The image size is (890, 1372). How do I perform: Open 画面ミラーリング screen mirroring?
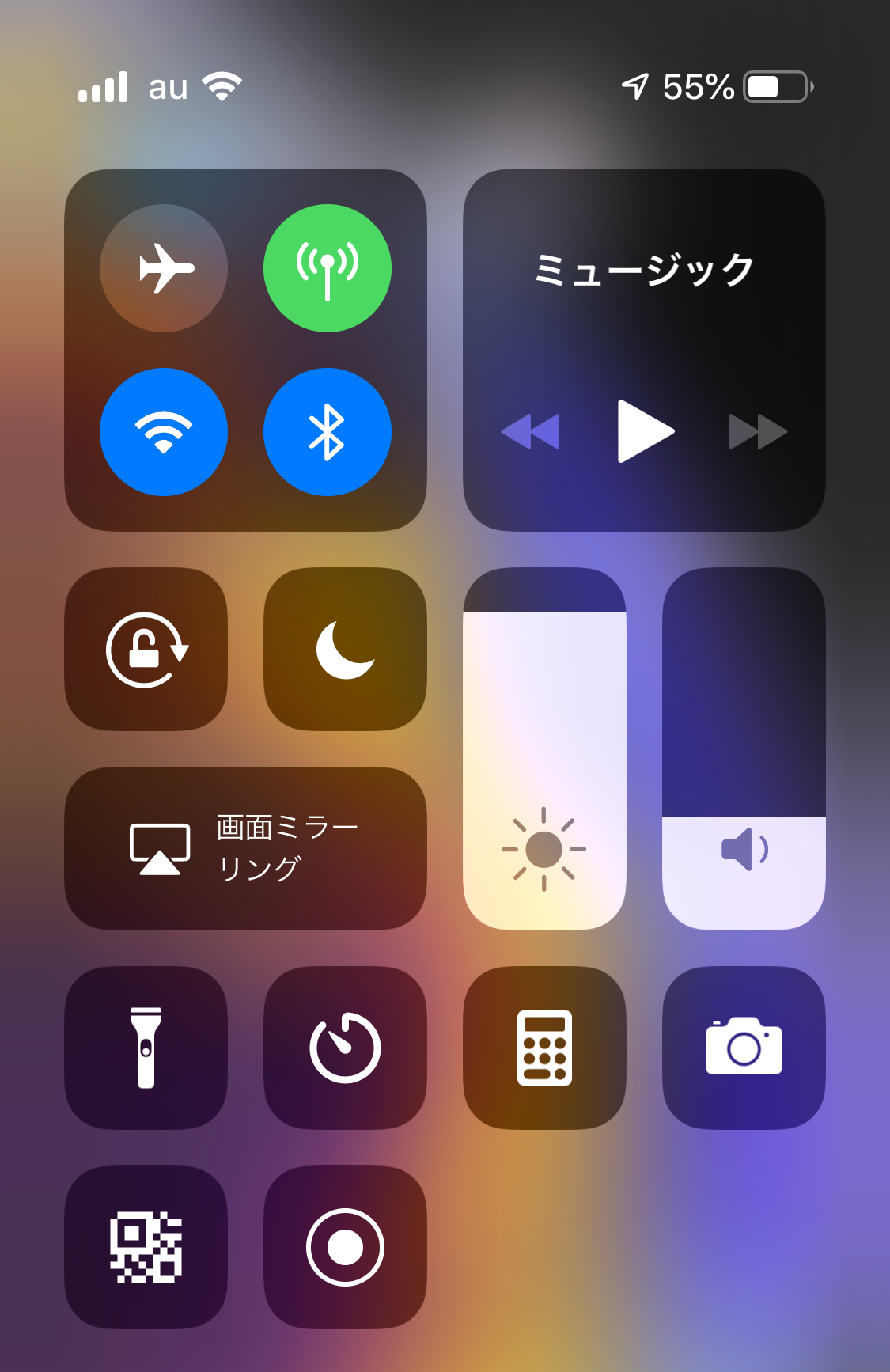click(x=245, y=848)
